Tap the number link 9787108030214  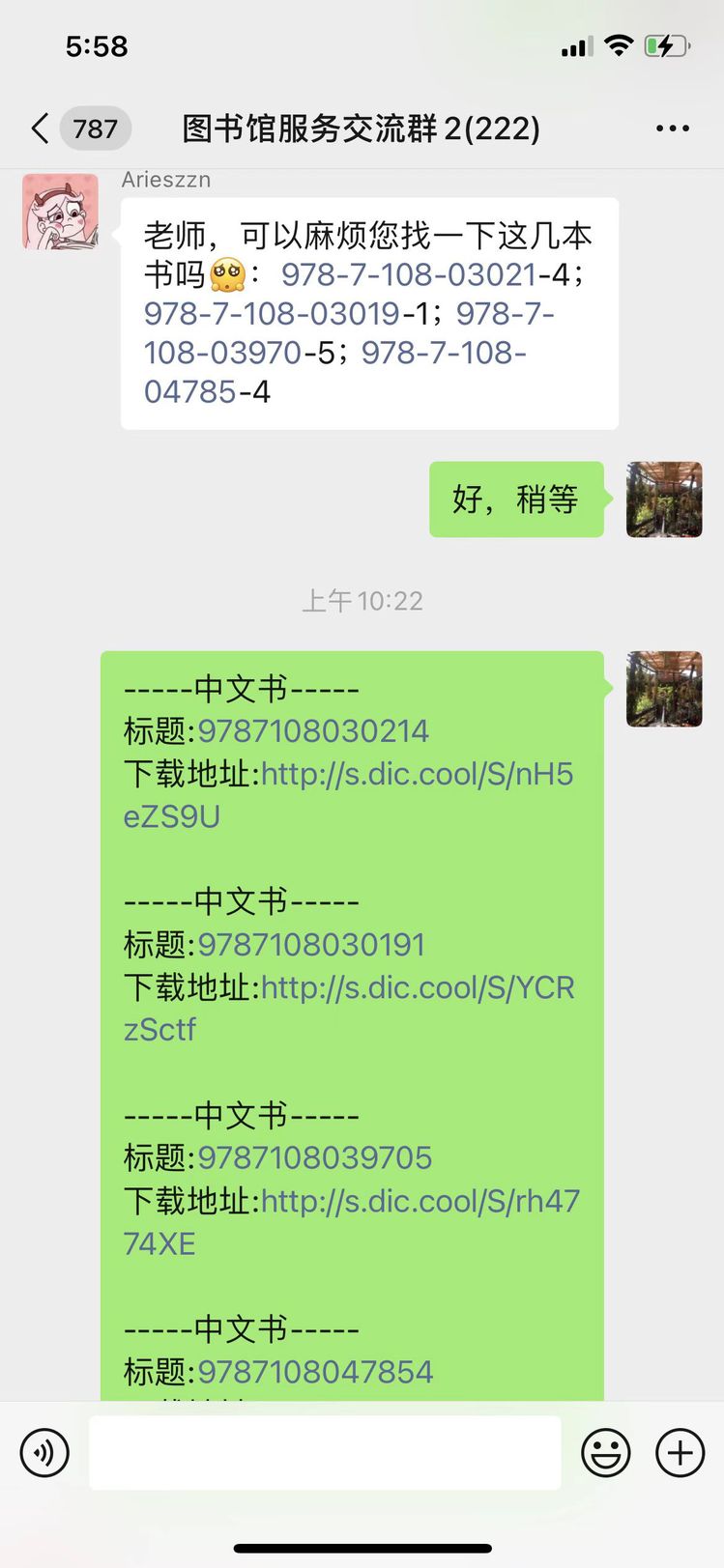[313, 731]
